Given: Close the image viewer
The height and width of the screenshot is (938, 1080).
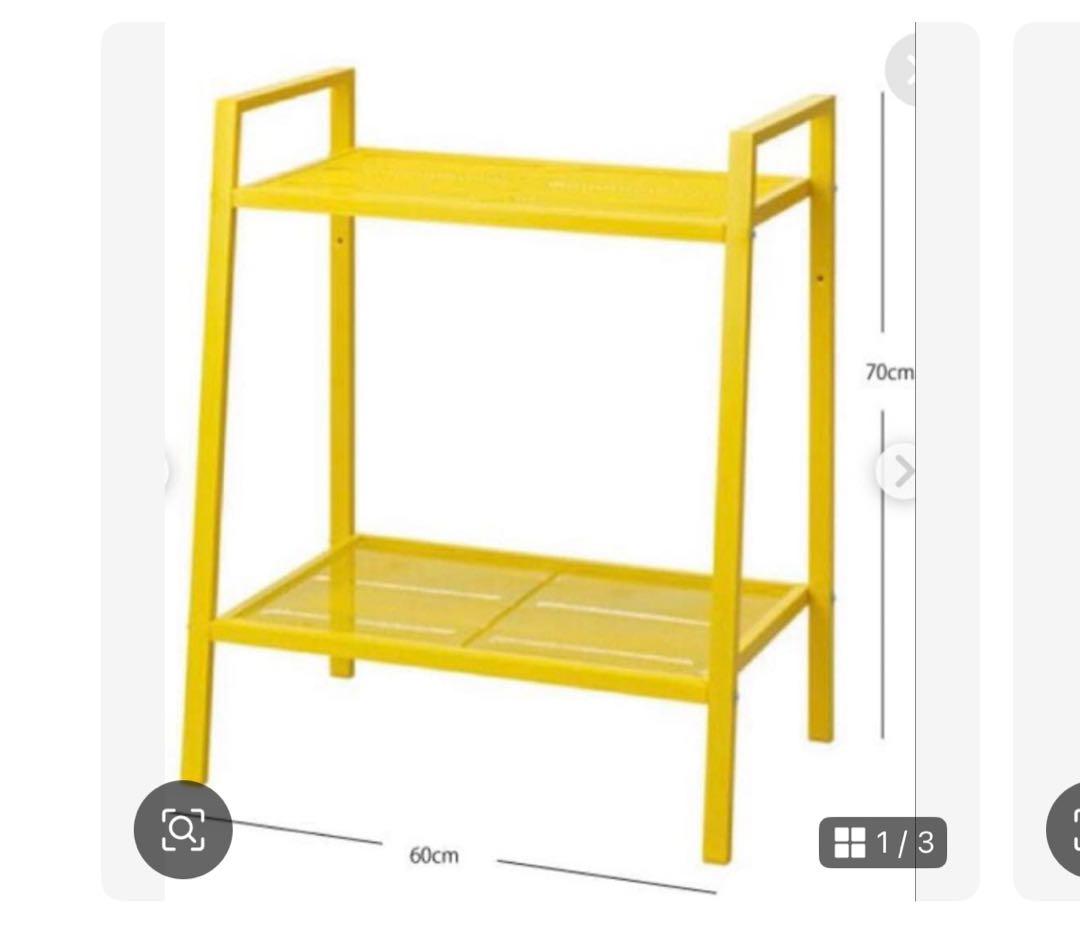Looking at the screenshot, I should point(903,71).
